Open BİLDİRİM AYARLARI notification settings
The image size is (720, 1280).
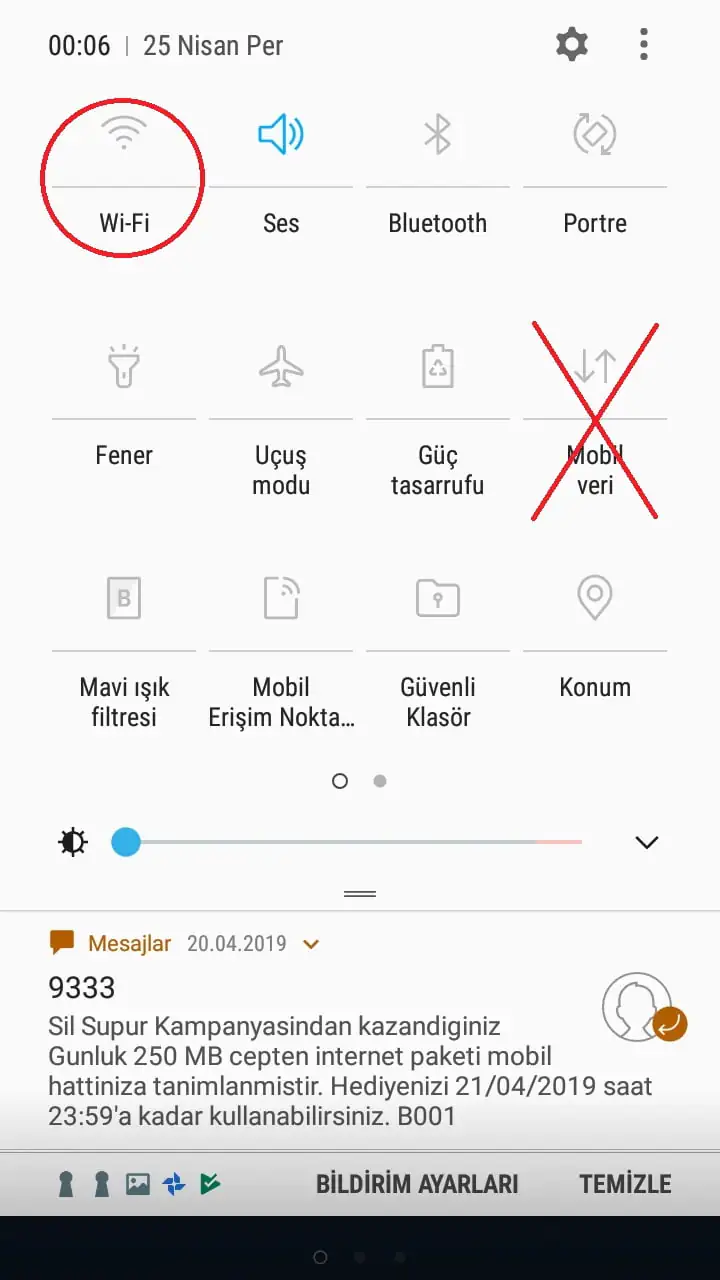click(x=416, y=1182)
